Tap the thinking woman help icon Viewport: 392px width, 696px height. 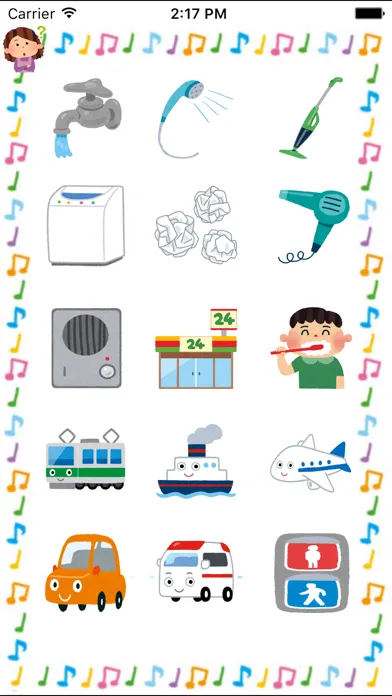pos(24,49)
